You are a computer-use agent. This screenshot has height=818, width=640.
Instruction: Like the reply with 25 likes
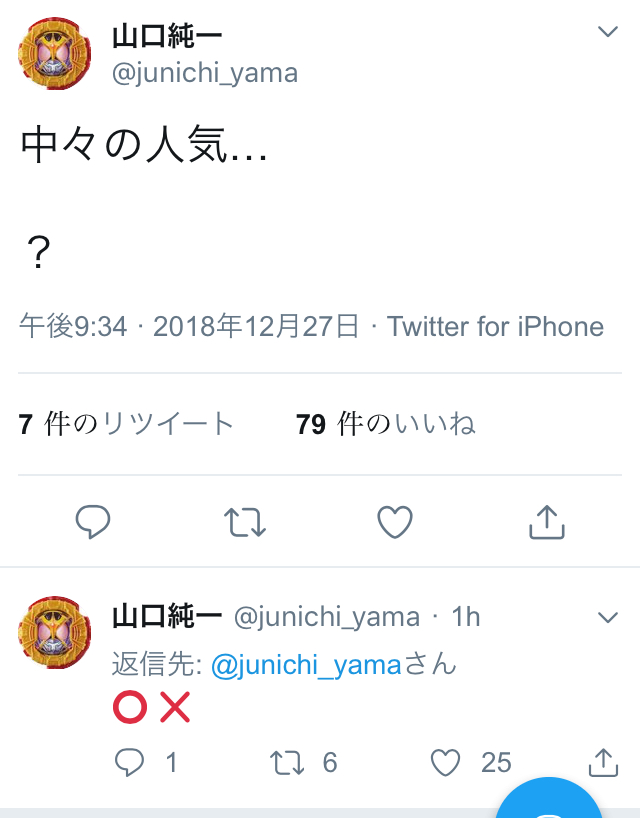446,763
